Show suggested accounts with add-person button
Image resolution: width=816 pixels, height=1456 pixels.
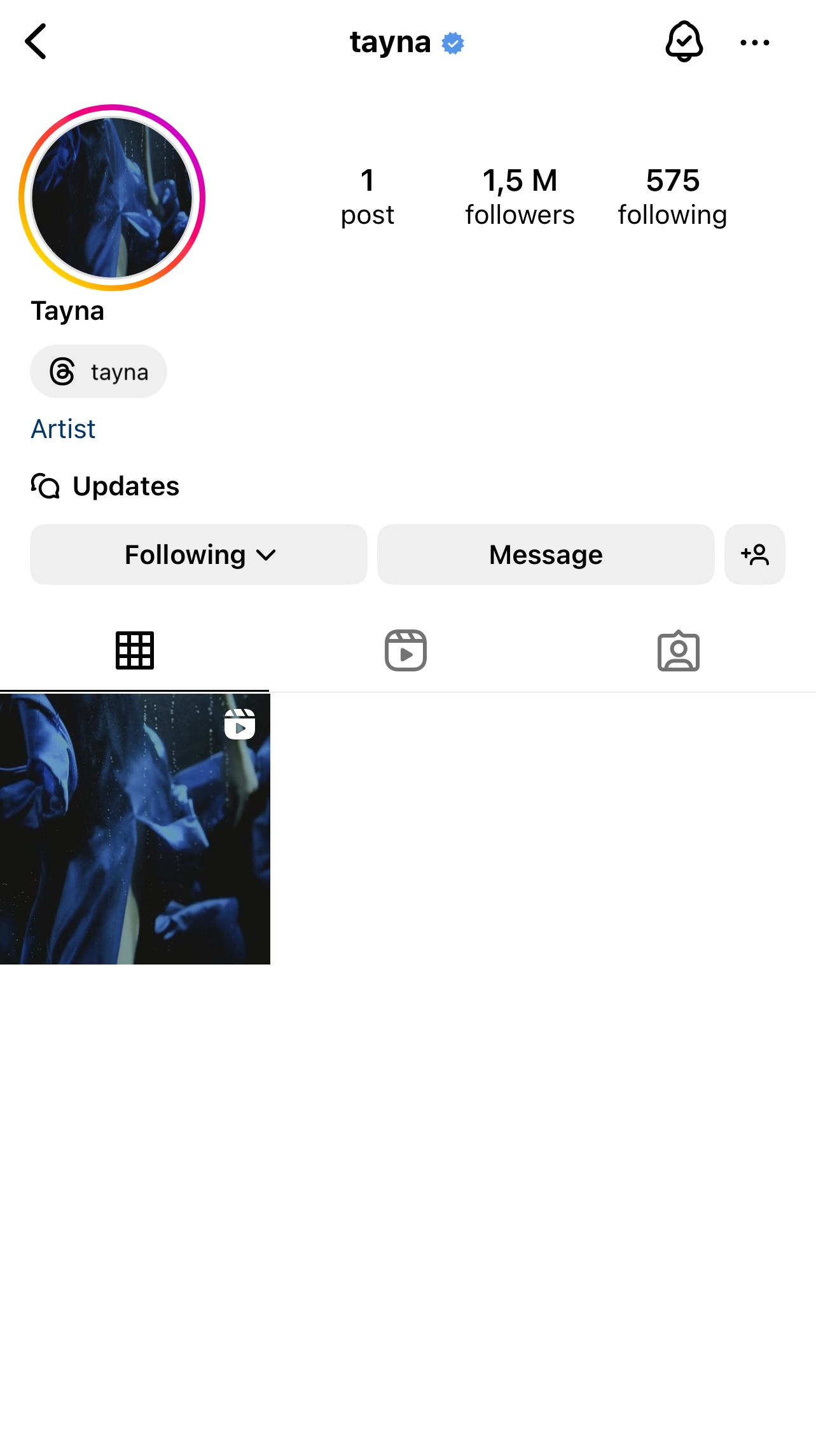coord(755,554)
